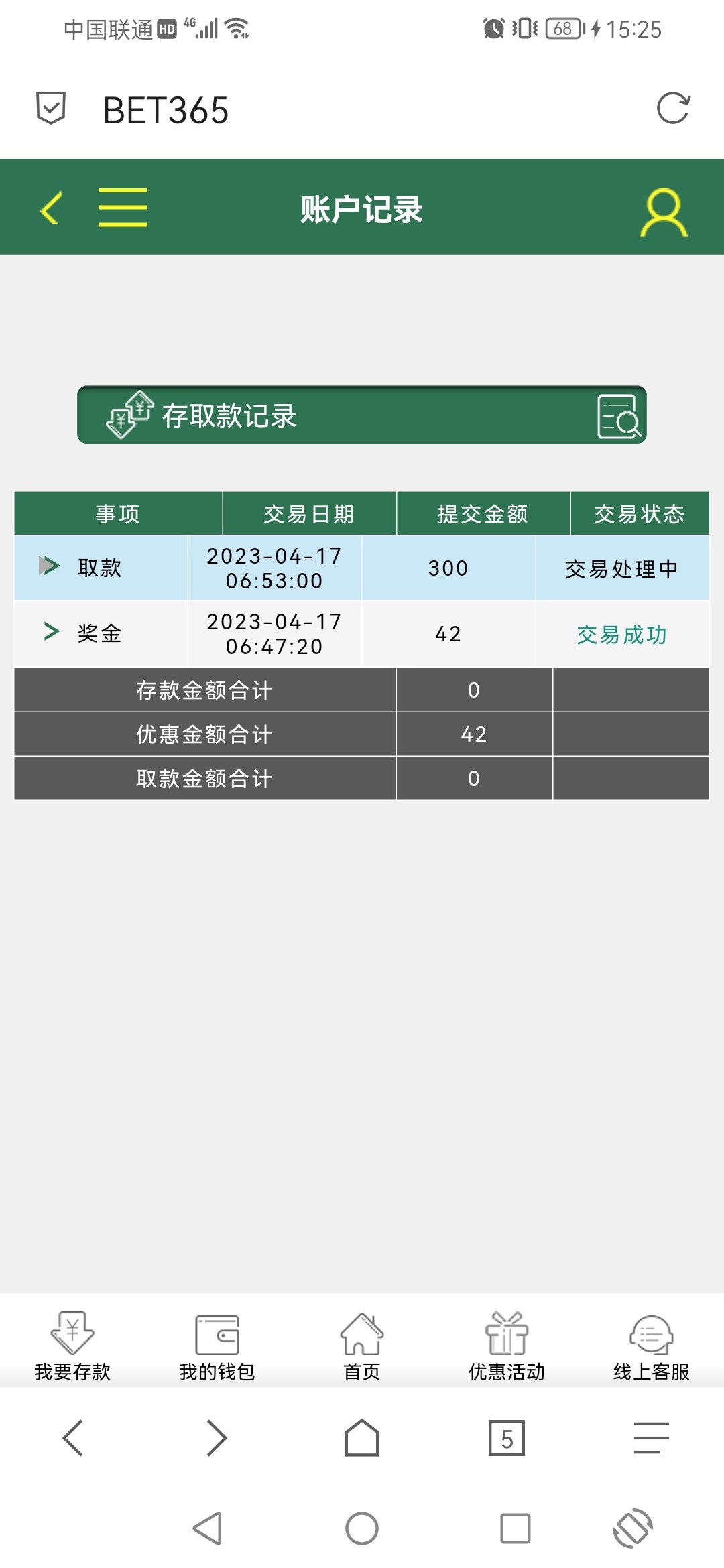Tap the yellow back arrow in header
The width and height of the screenshot is (724, 1568).
[51, 208]
